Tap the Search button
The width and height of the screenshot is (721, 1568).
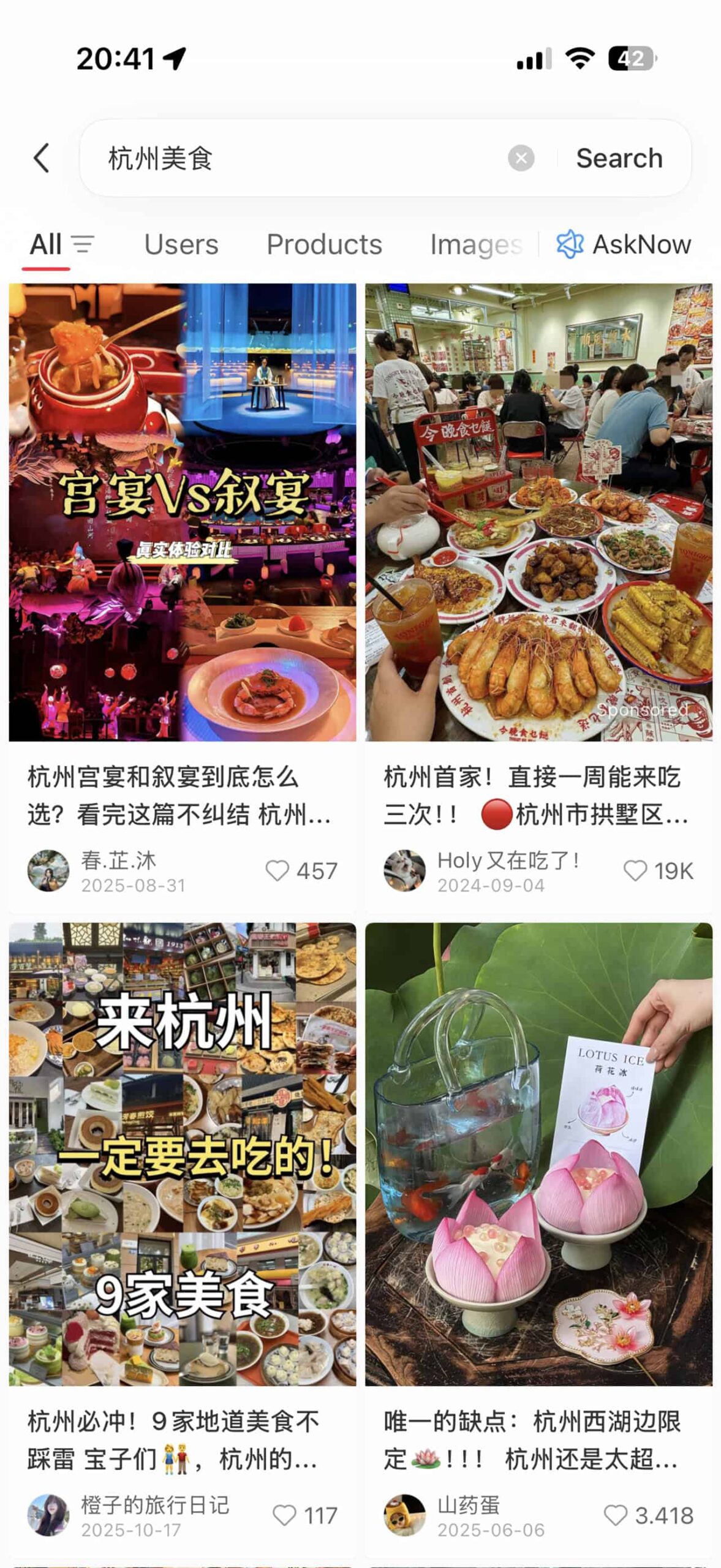pyautogui.click(x=619, y=159)
